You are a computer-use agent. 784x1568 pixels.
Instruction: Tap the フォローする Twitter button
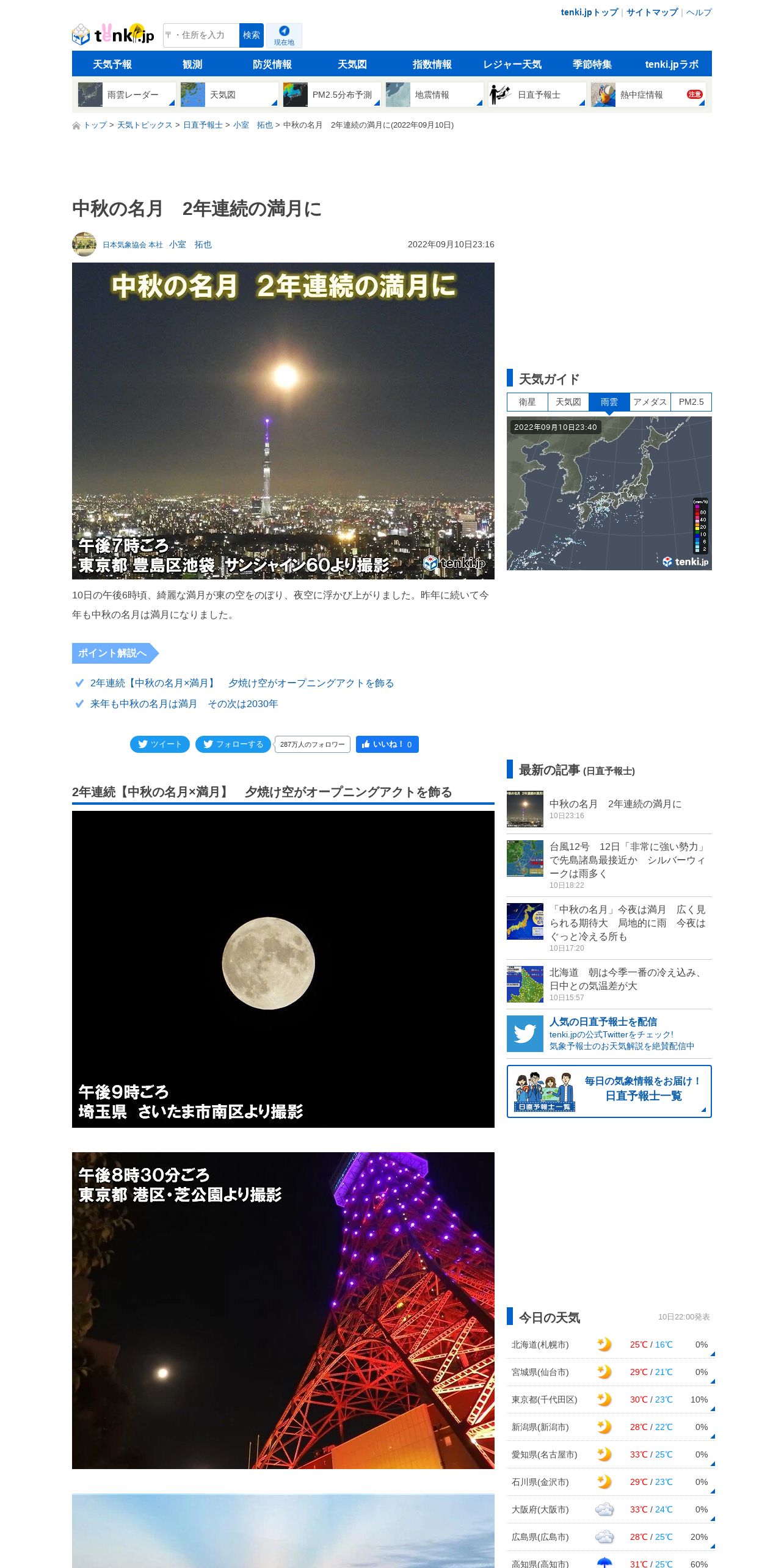coord(233,744)
